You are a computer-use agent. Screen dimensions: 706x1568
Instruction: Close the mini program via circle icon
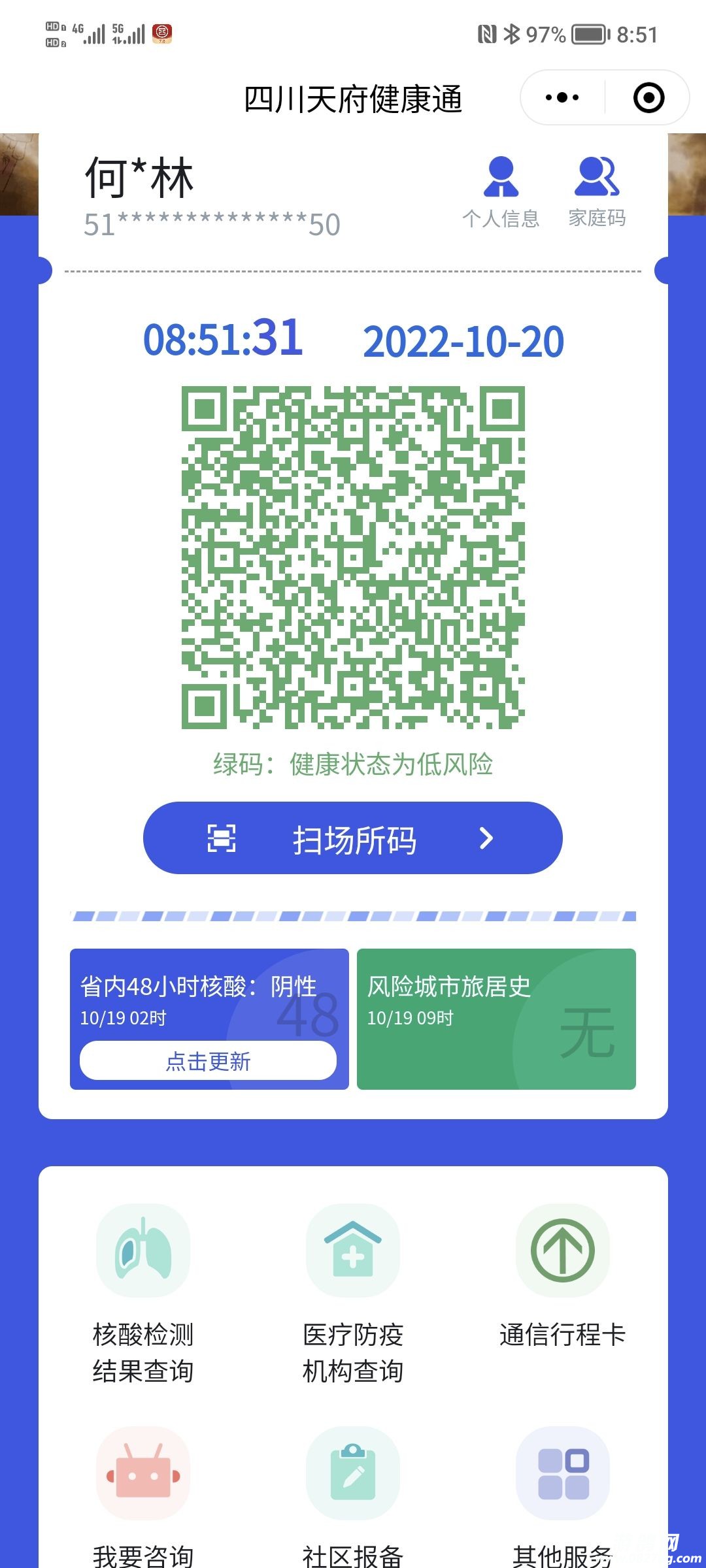[x=648, y=98]
